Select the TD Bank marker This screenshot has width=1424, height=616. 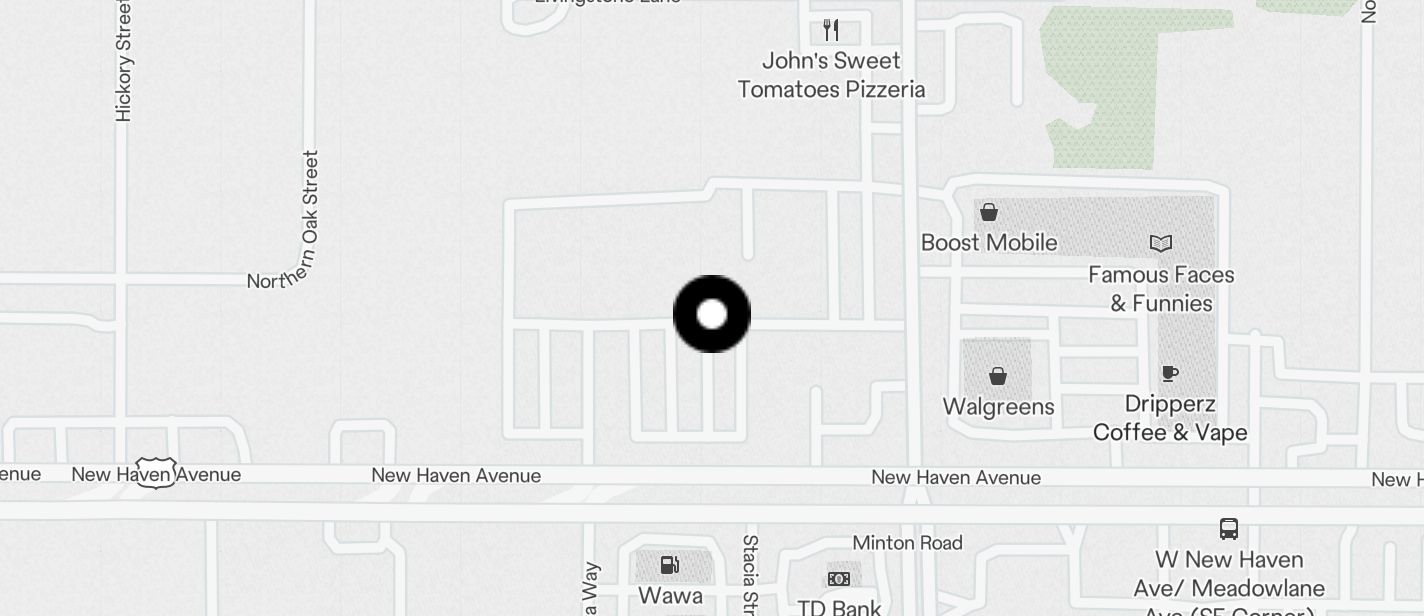coord(838,579)
